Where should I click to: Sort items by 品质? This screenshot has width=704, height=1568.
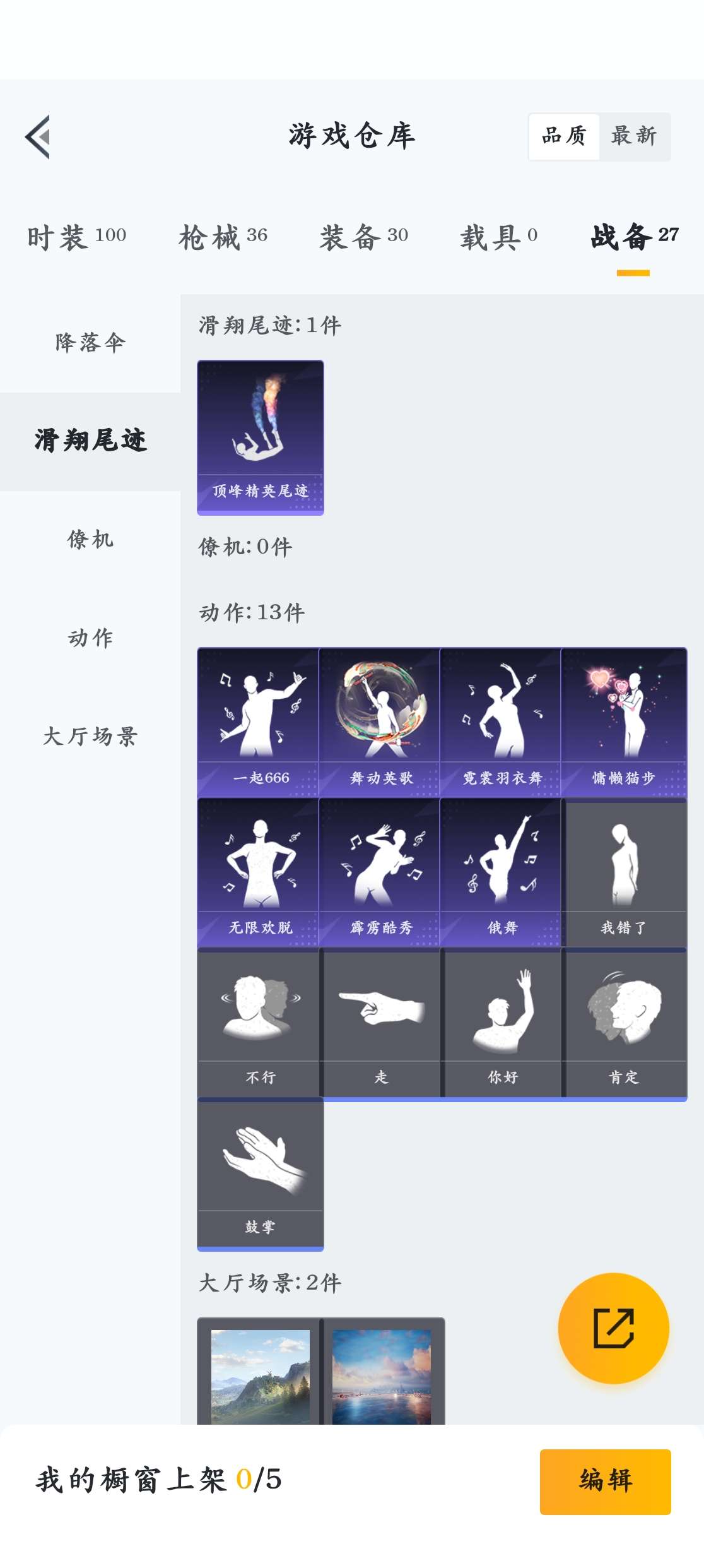pos(564,136)
